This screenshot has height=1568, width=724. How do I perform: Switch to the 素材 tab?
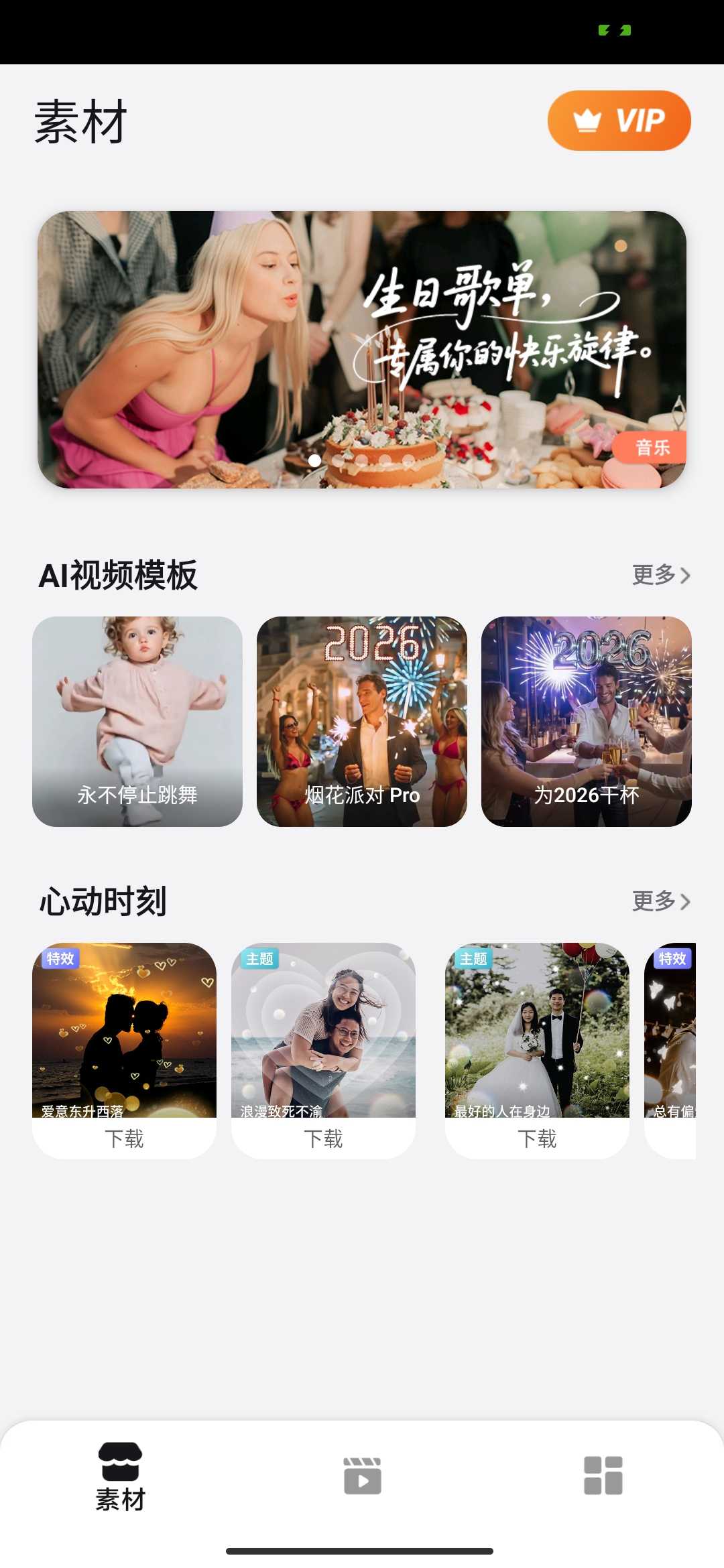(121, 1477)
